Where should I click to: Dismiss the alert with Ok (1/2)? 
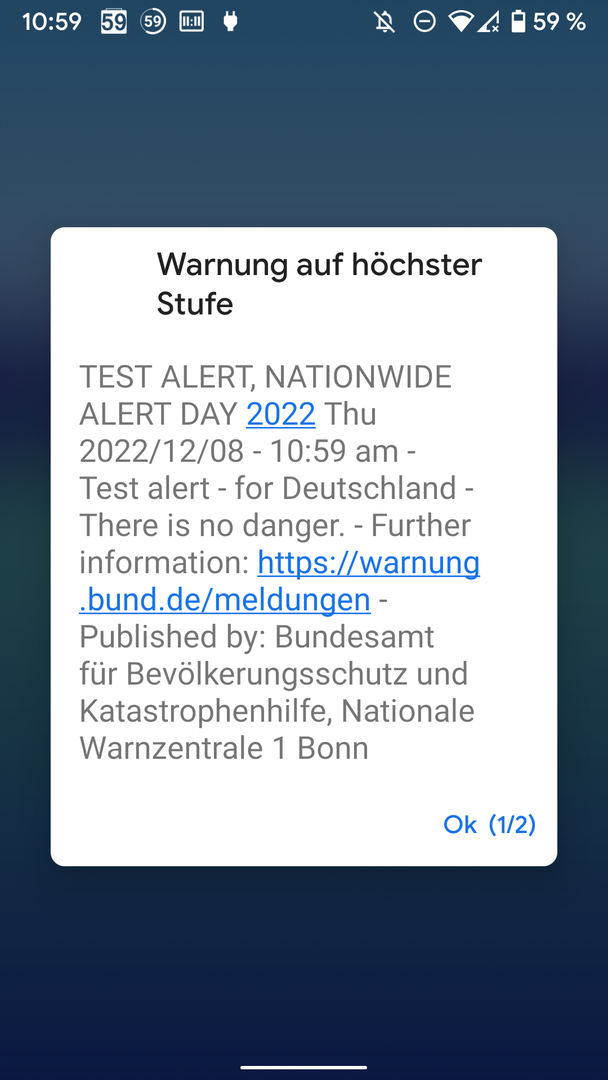point(489,824)
